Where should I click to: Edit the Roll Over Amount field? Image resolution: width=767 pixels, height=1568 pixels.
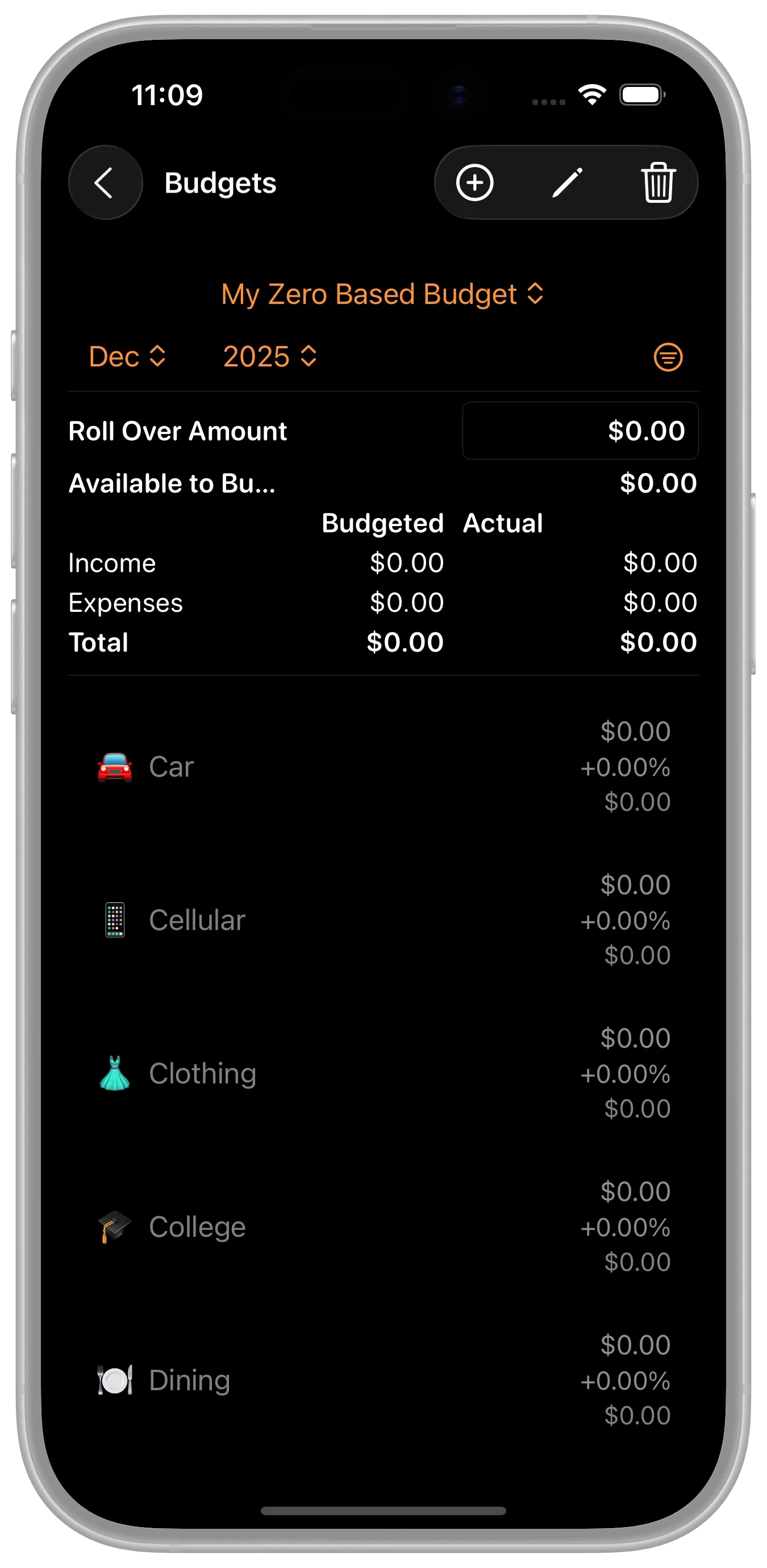(x=580, y=431)
